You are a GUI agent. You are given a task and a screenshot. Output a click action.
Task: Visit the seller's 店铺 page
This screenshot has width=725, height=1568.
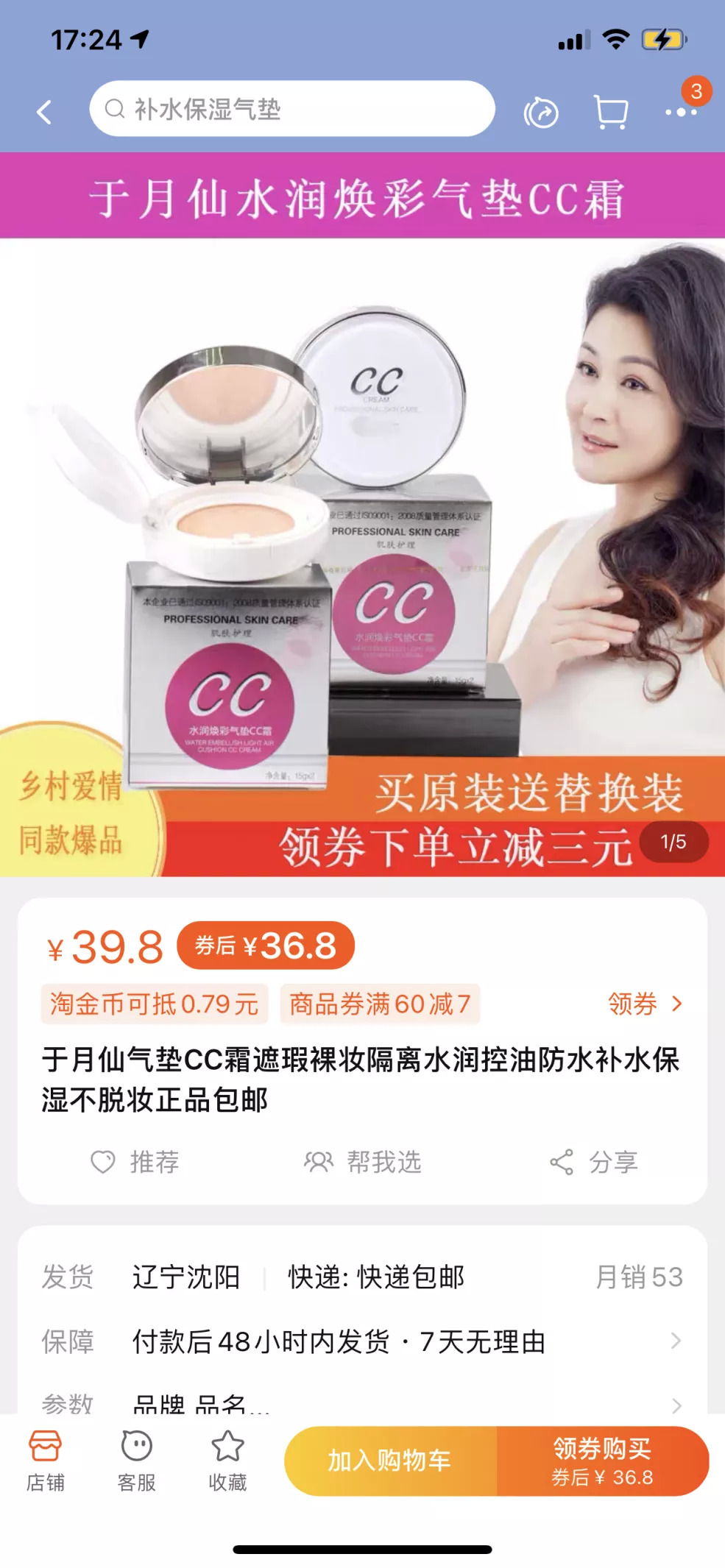pos(45,1460)
